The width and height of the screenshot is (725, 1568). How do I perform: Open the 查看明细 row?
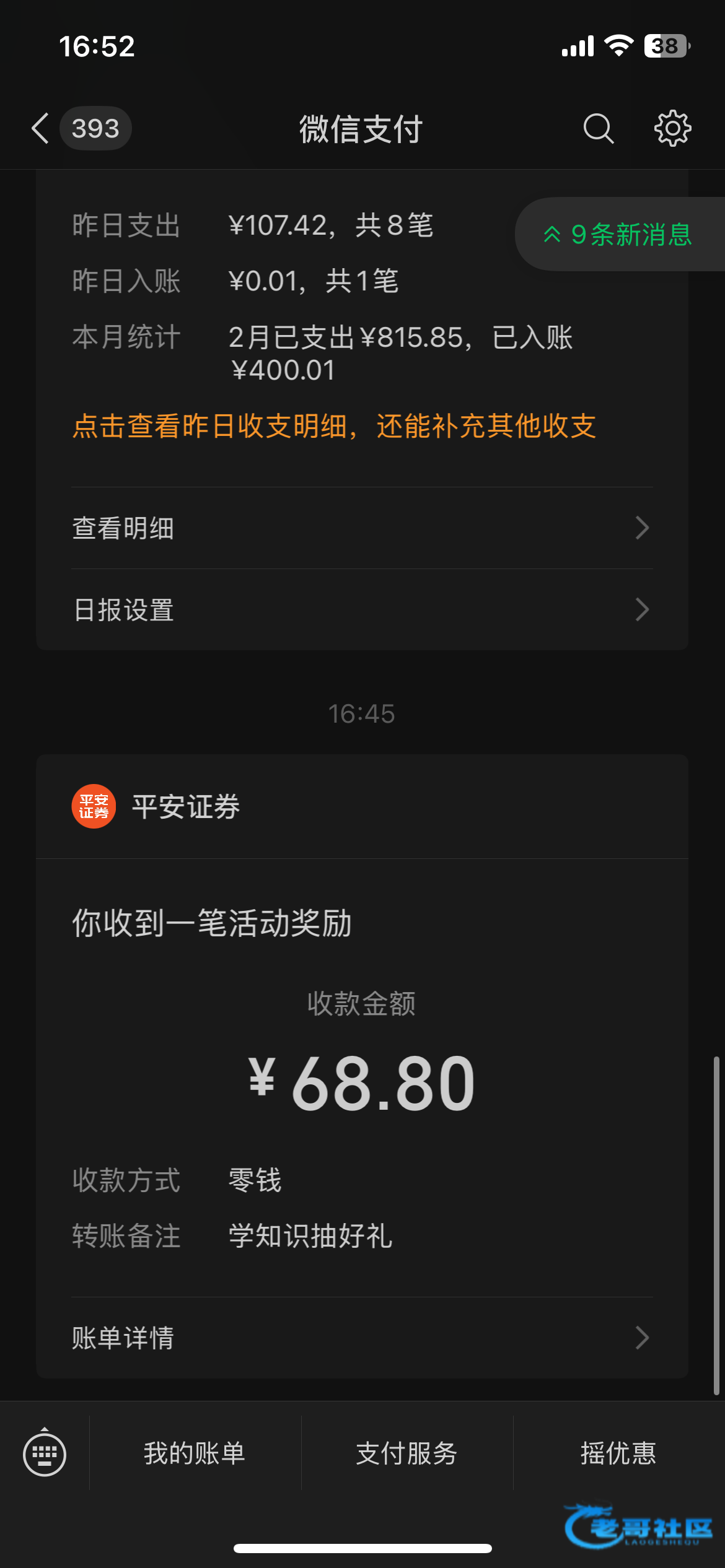362,528
